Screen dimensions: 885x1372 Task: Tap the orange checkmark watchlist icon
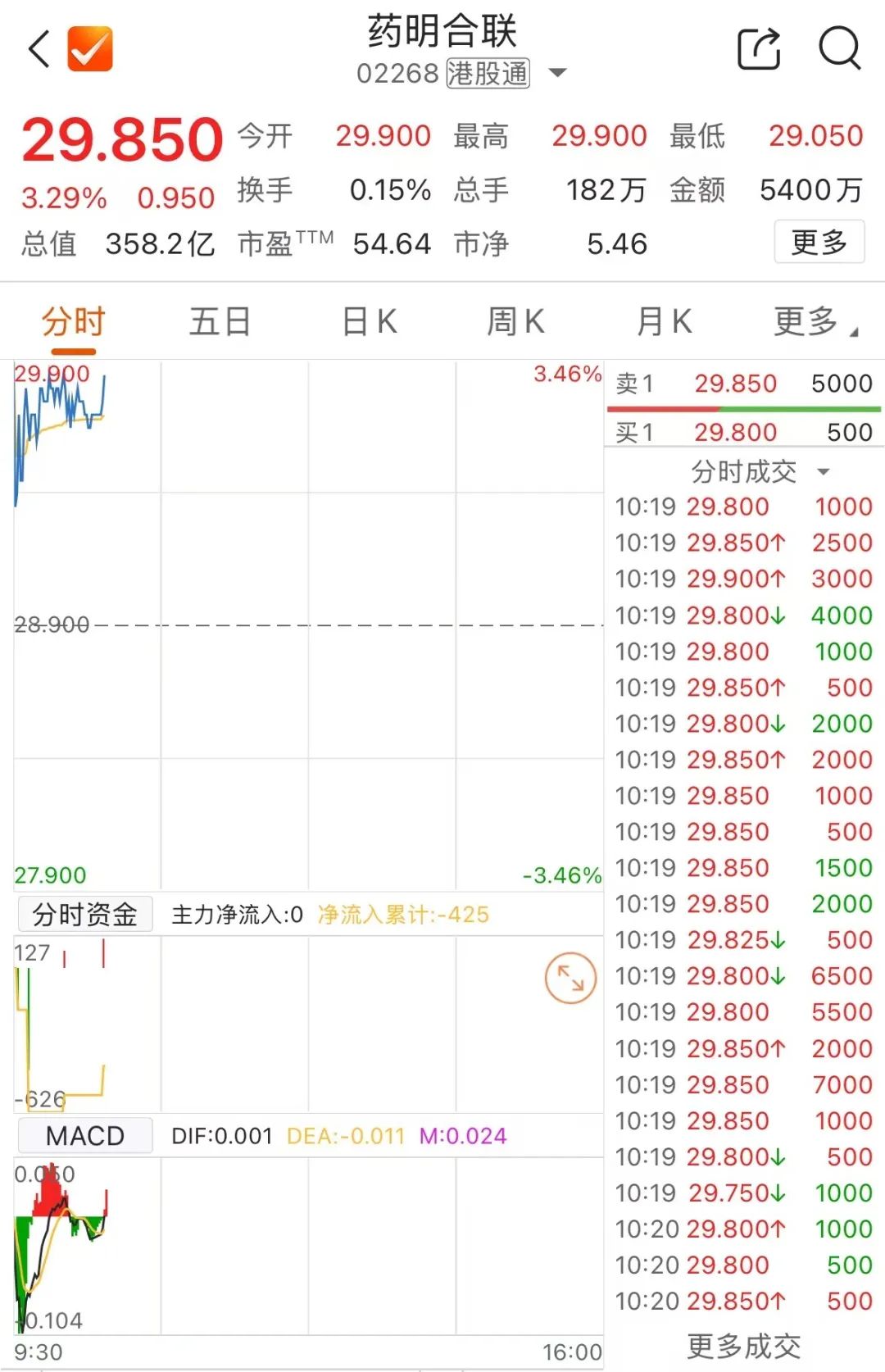pyautogui.click(x=89, y=49)
